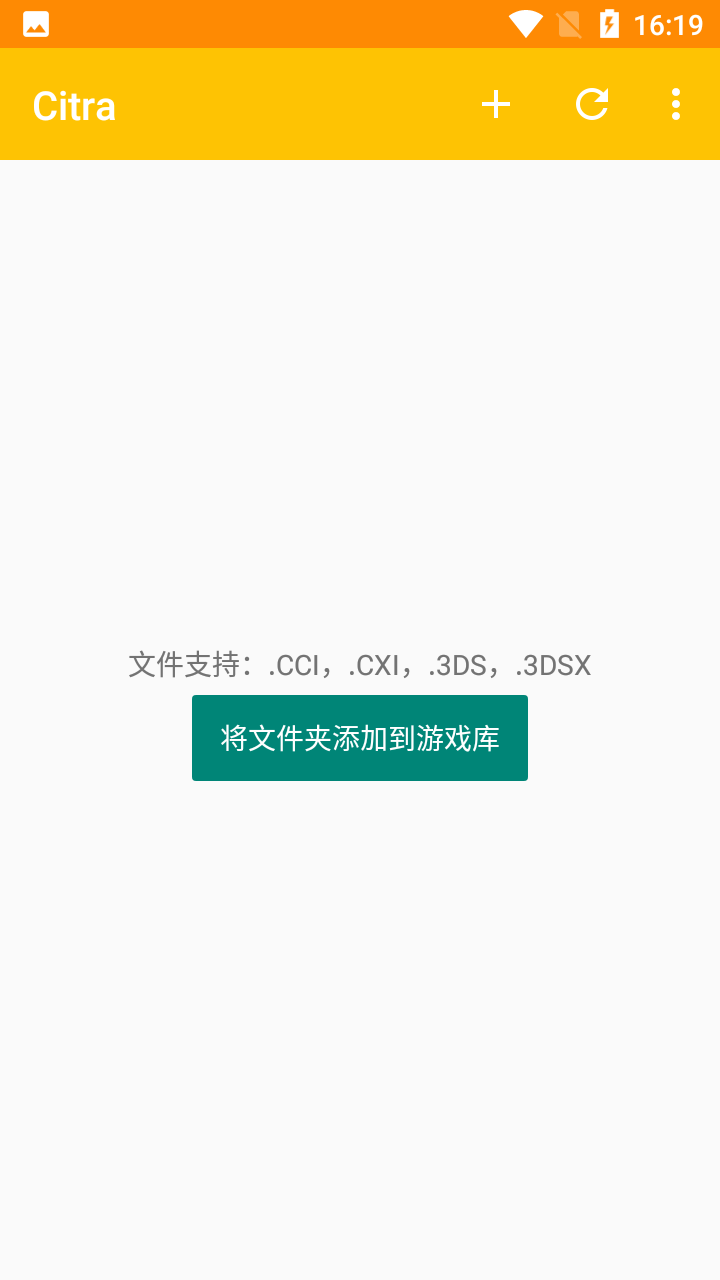Tap the battery charging indicator
This screenshot has height=1280, width=720.
point(610,22)
